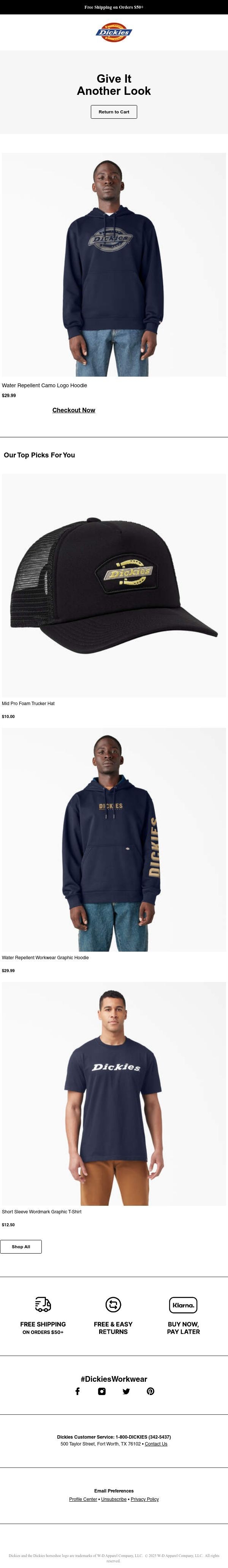Screen dimensions: 228x1568
Task: Tap the Shop All button
Action: pos(21,1247)
